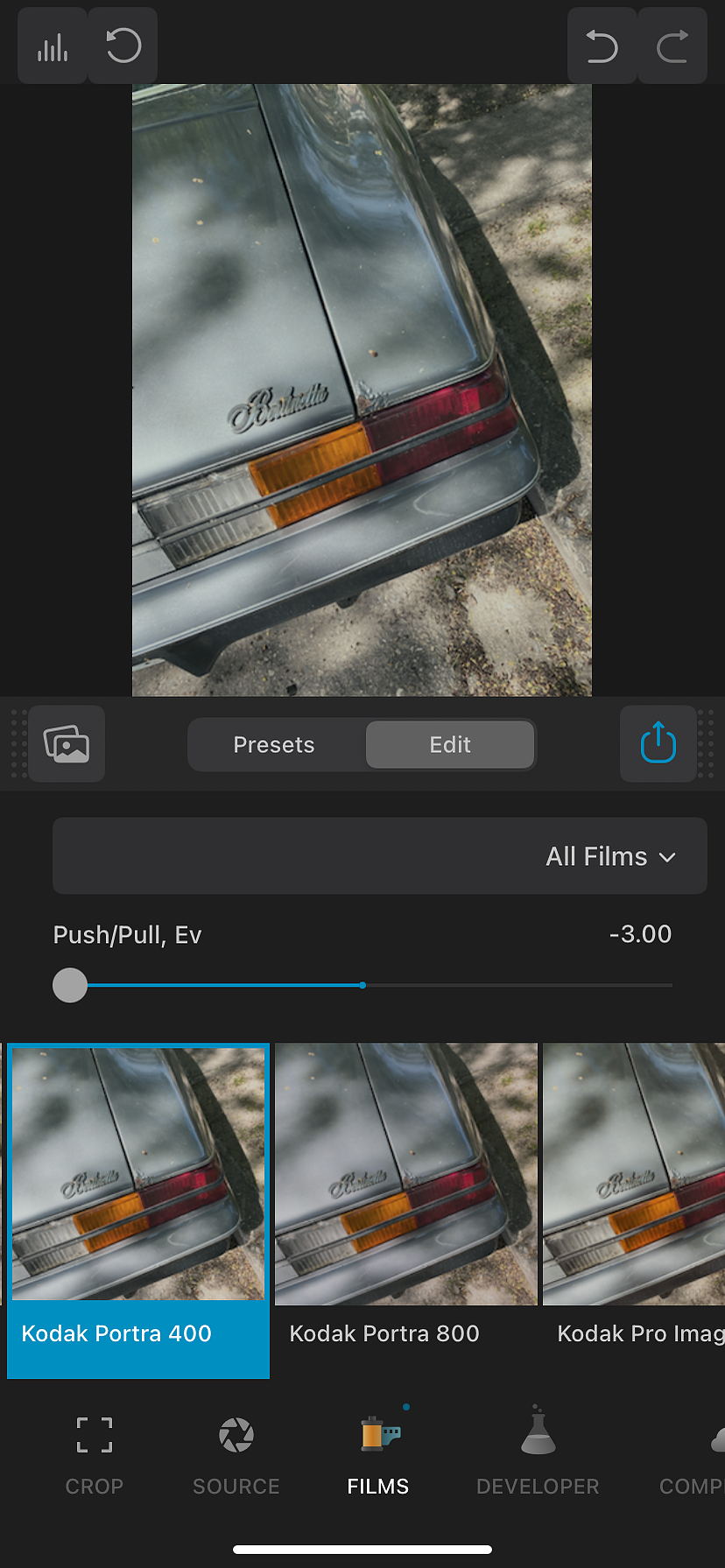Reset all edits with the circular arrow
Screen dimensions: 725x1568
[123, 46]
